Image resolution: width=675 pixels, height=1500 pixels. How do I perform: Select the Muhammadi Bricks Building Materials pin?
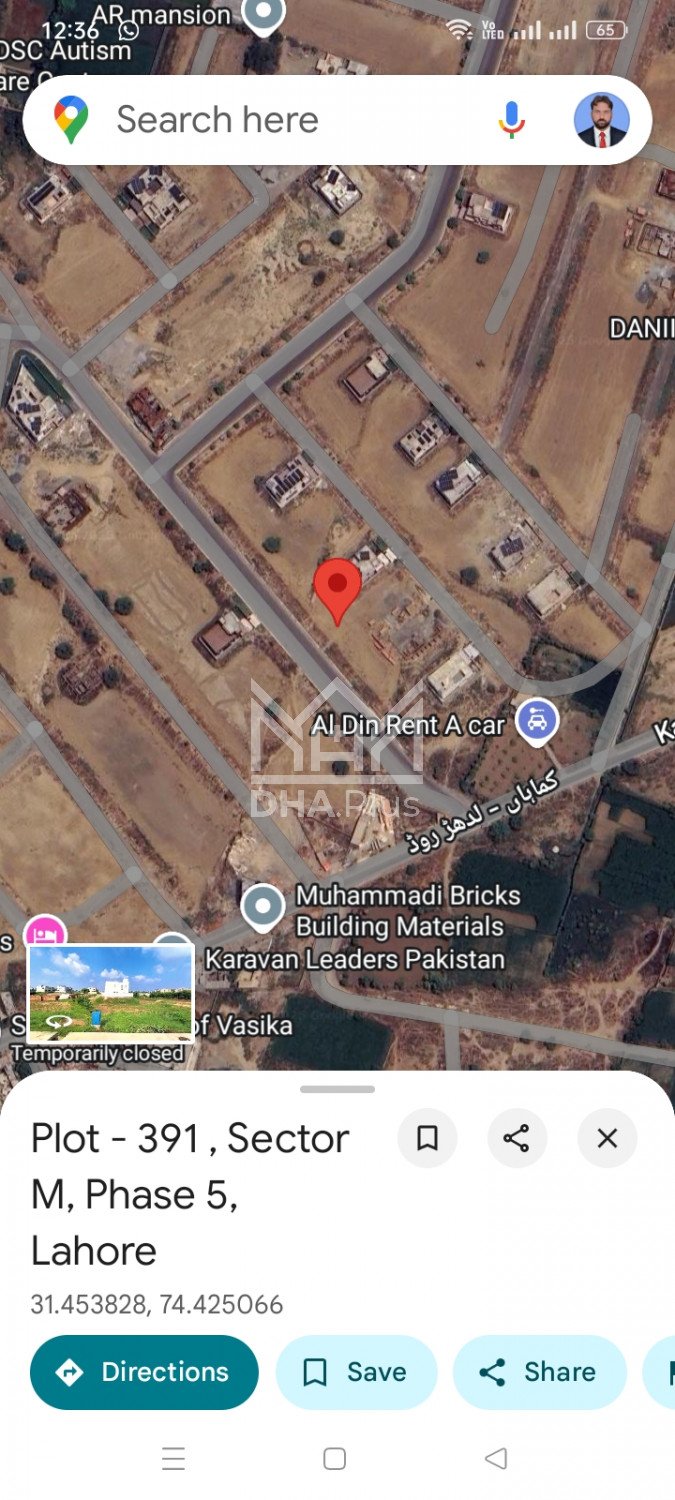click(263, 906)
